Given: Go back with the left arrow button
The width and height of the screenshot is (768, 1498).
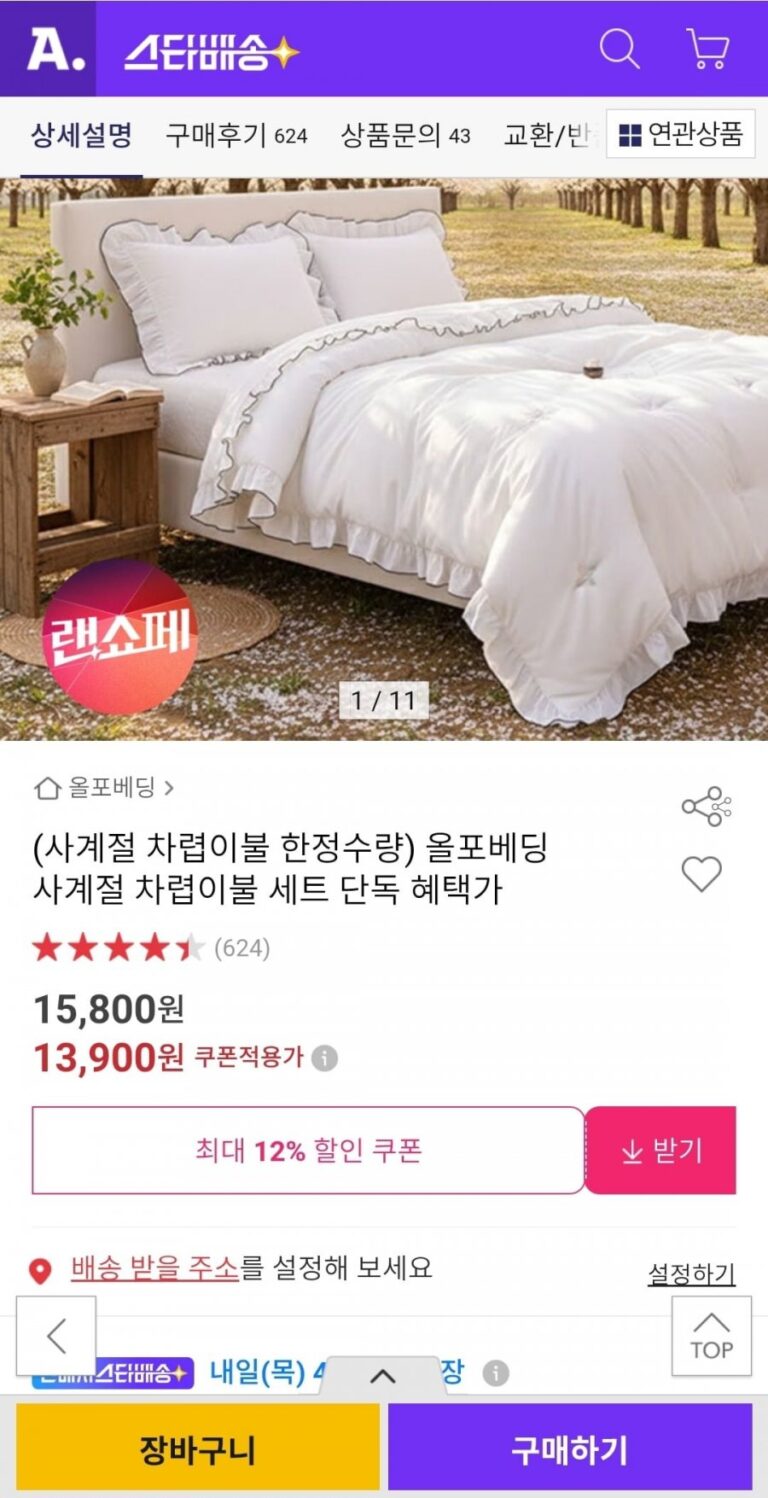Looking at the screenshot, I should tap(56, 1336).
